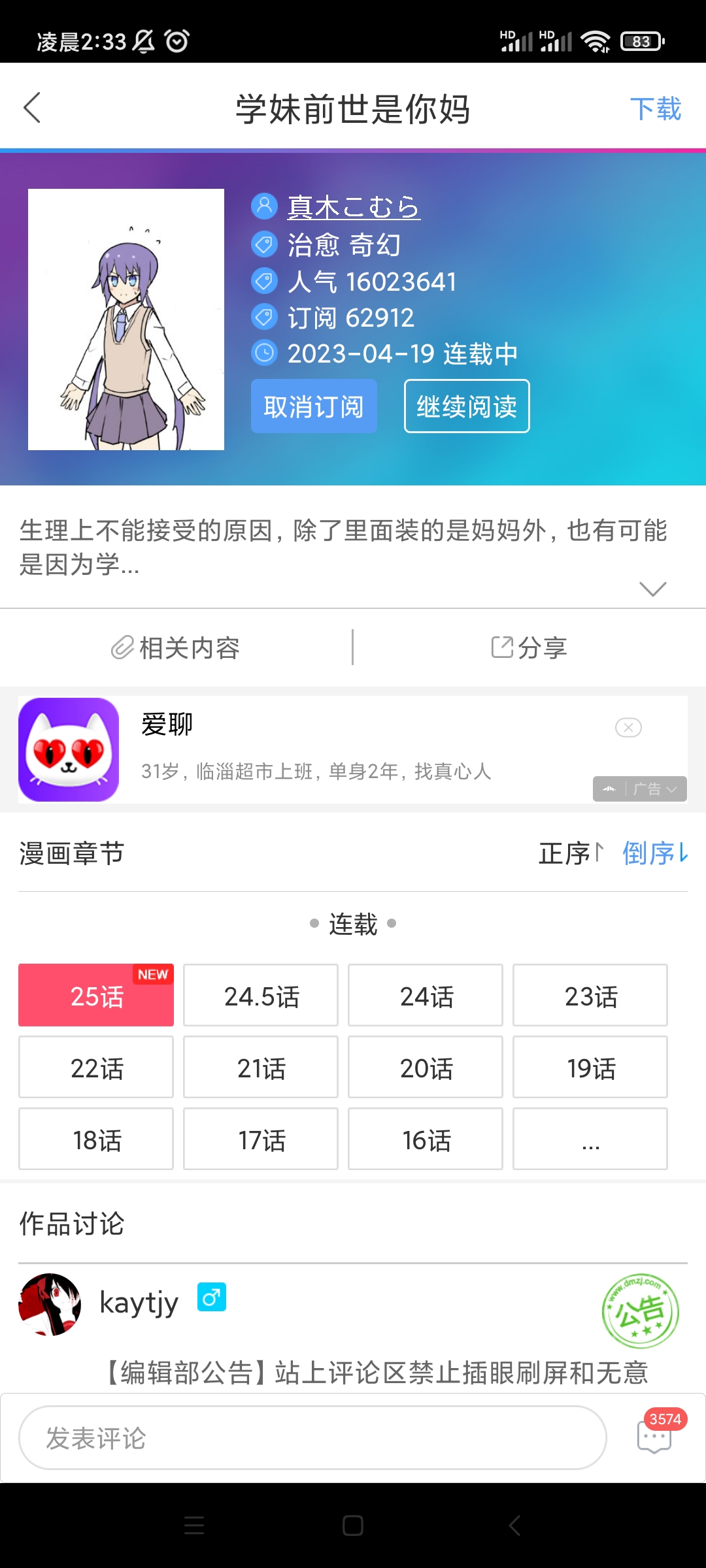Screen dimensions: 706x1568
Task: Share this manga via 分享
Action: pyautogui.click(x=529, y=648)
